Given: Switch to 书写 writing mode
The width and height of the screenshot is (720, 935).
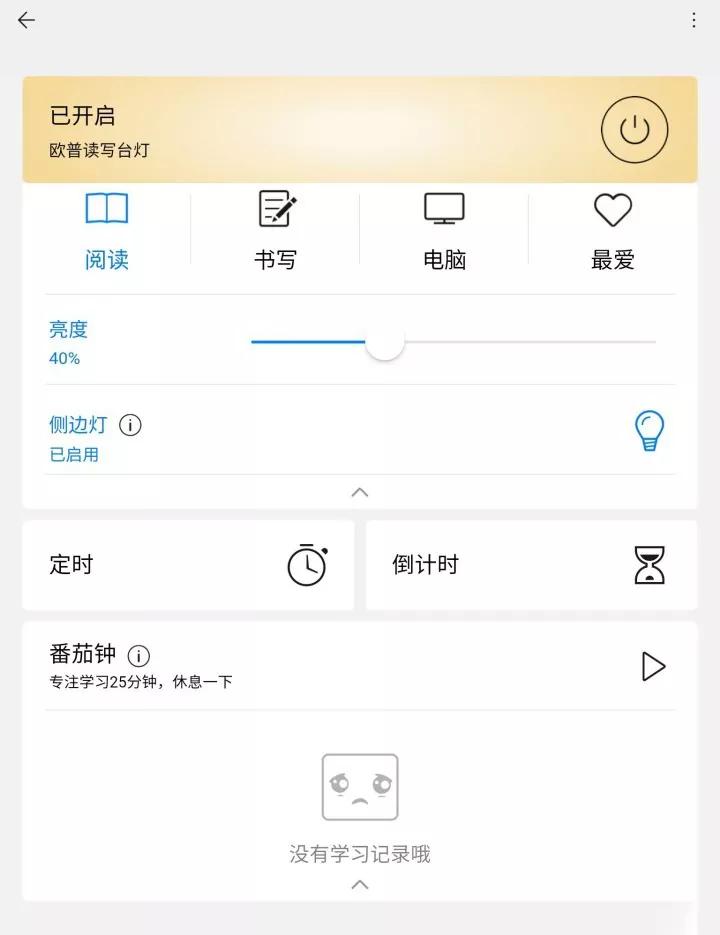Looking at the screenshot, I should 276,232.
